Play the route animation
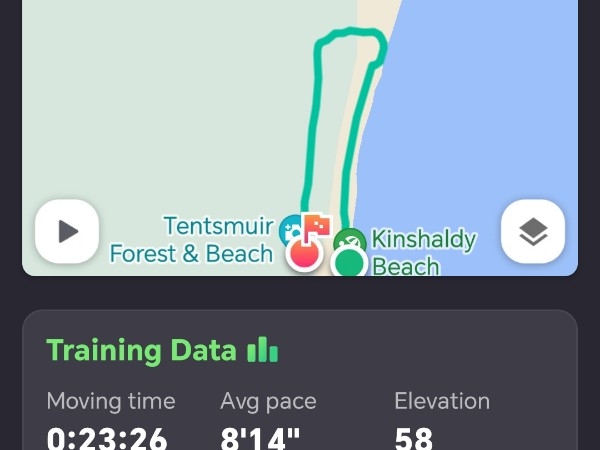This screenshot has height=450, width=600. pos(67,231)
